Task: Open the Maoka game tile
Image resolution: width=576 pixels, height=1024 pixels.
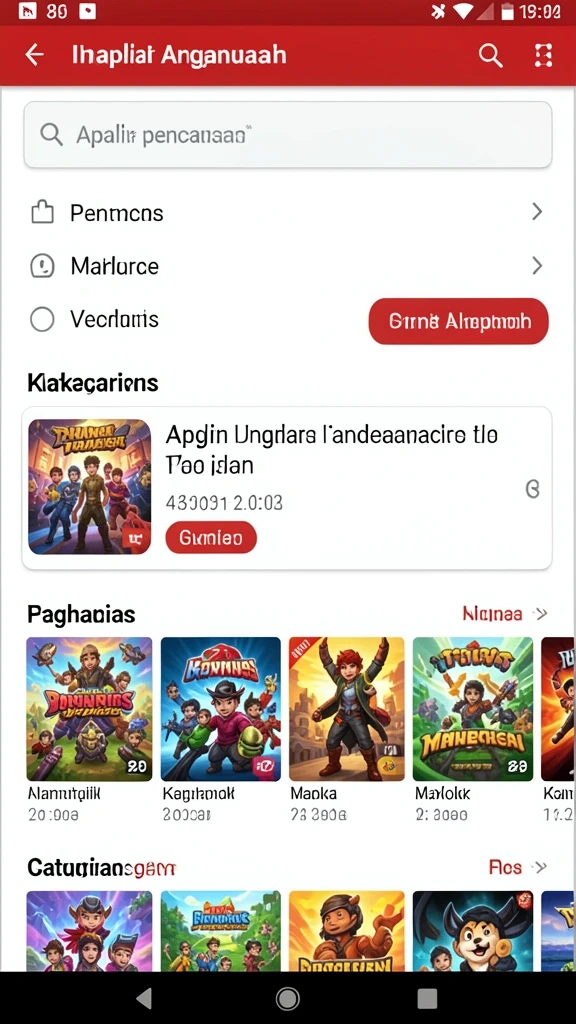Action: pos(347,729)
